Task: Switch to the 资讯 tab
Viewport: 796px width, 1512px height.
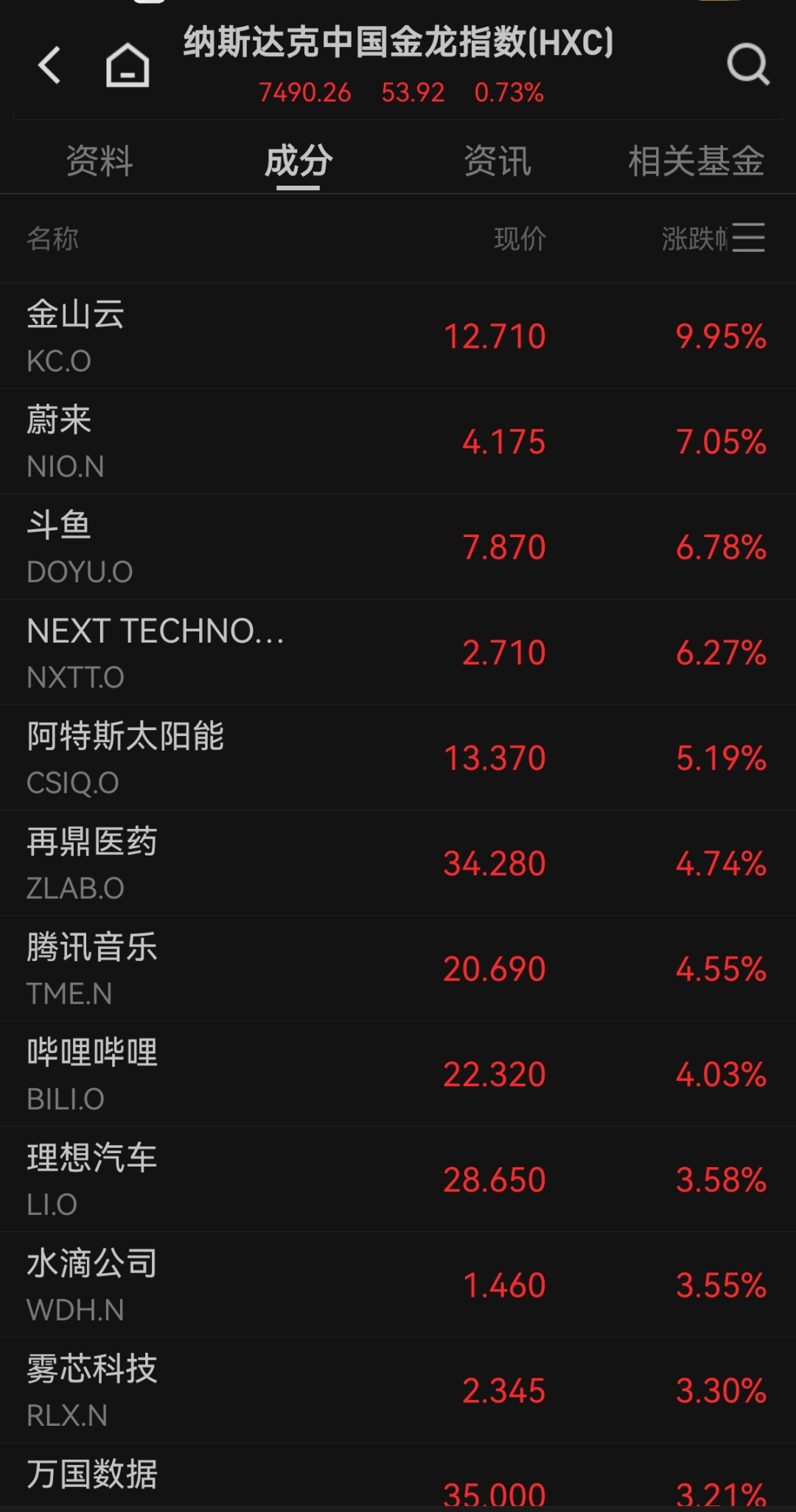Action: coord(497,161)
